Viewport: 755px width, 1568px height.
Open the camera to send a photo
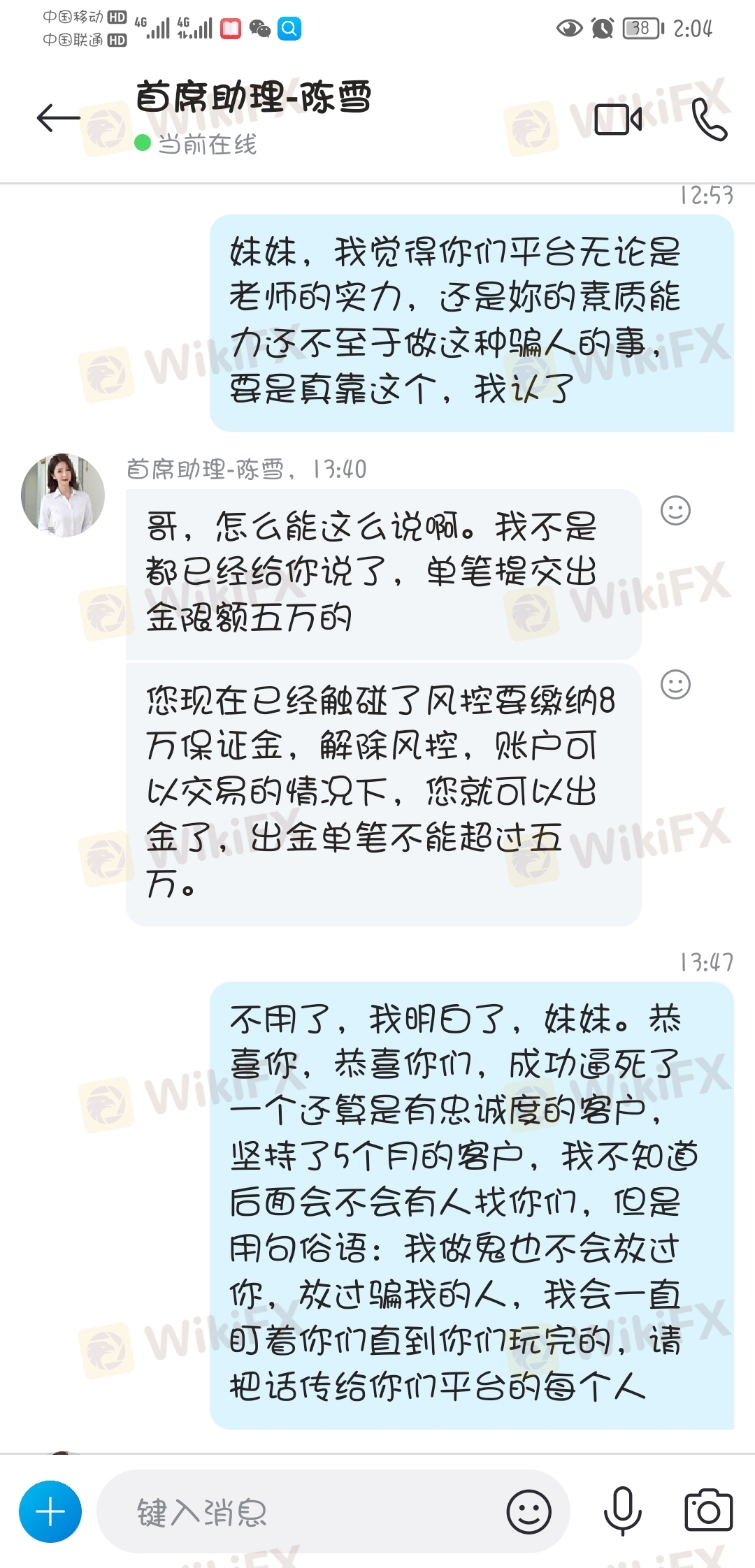coord(708,1512)
